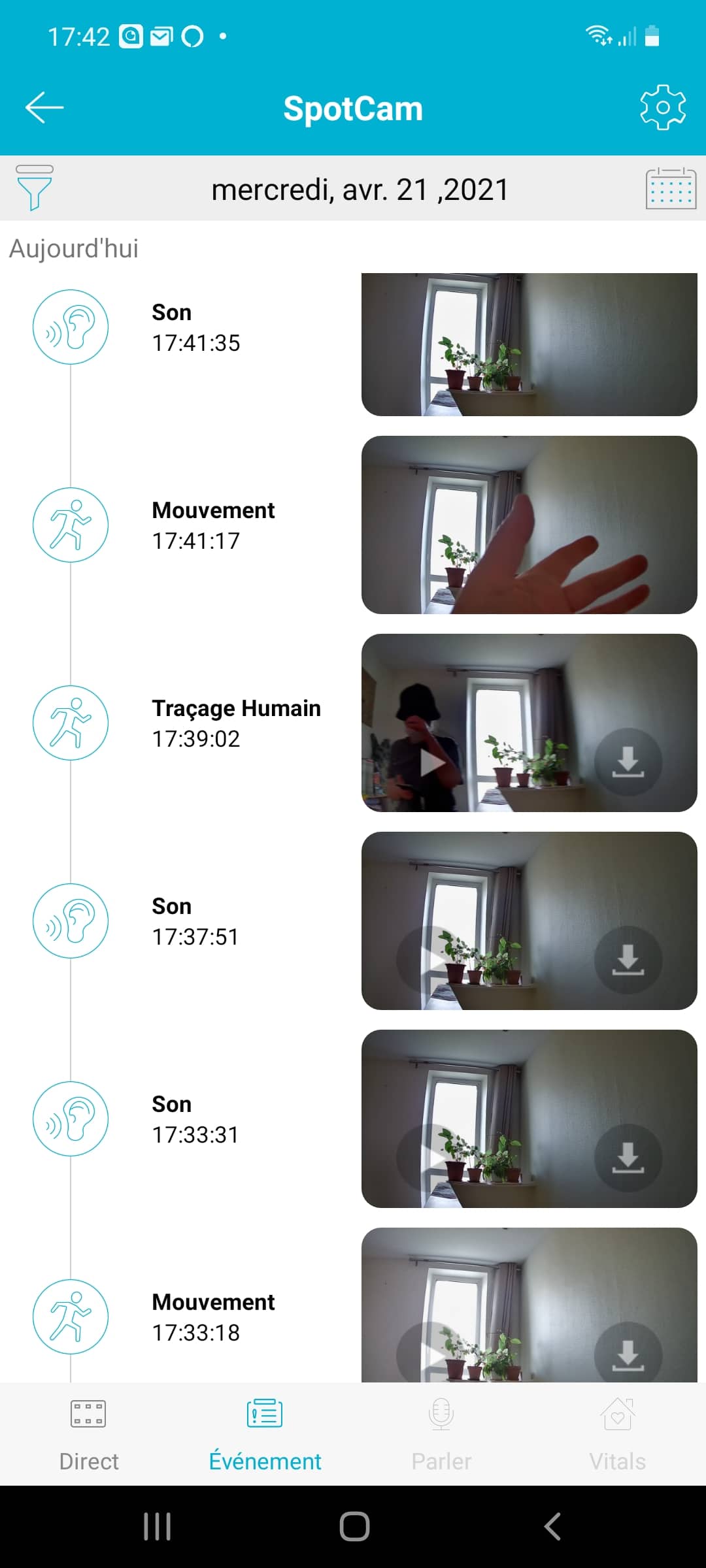Go back using the top arrow

[44, 108]
